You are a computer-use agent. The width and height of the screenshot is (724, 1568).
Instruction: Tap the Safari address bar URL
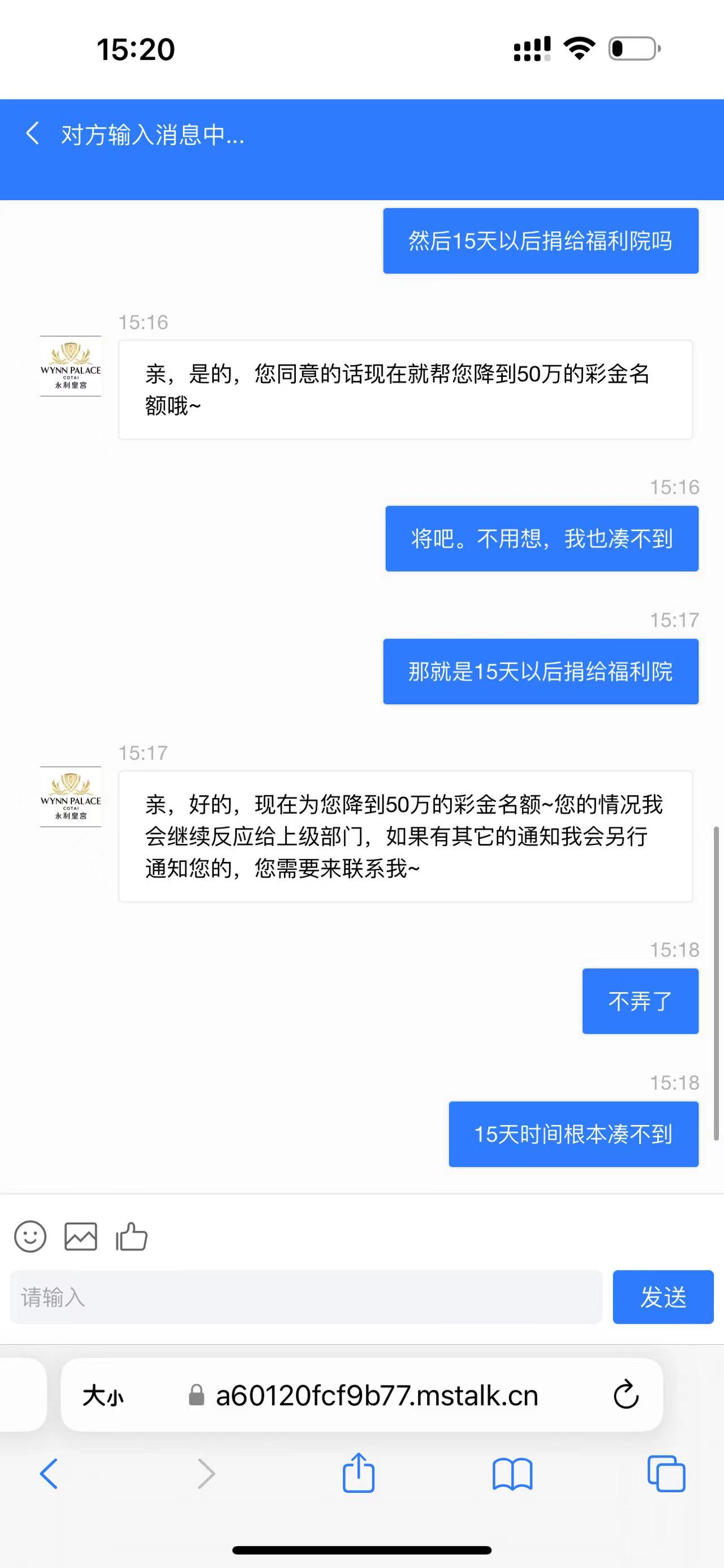[376, 1395]
